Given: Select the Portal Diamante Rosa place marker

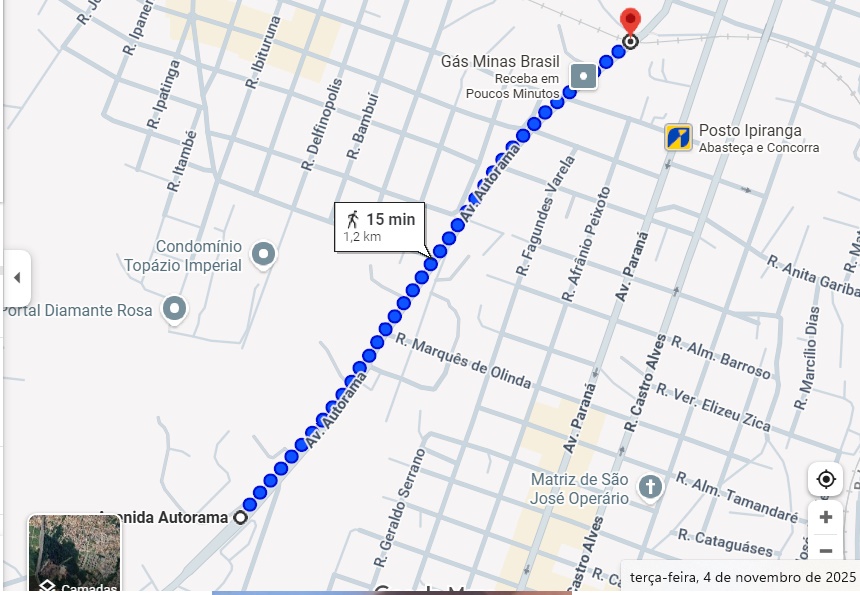Looking at the screenshot, I should pos(175,309).
